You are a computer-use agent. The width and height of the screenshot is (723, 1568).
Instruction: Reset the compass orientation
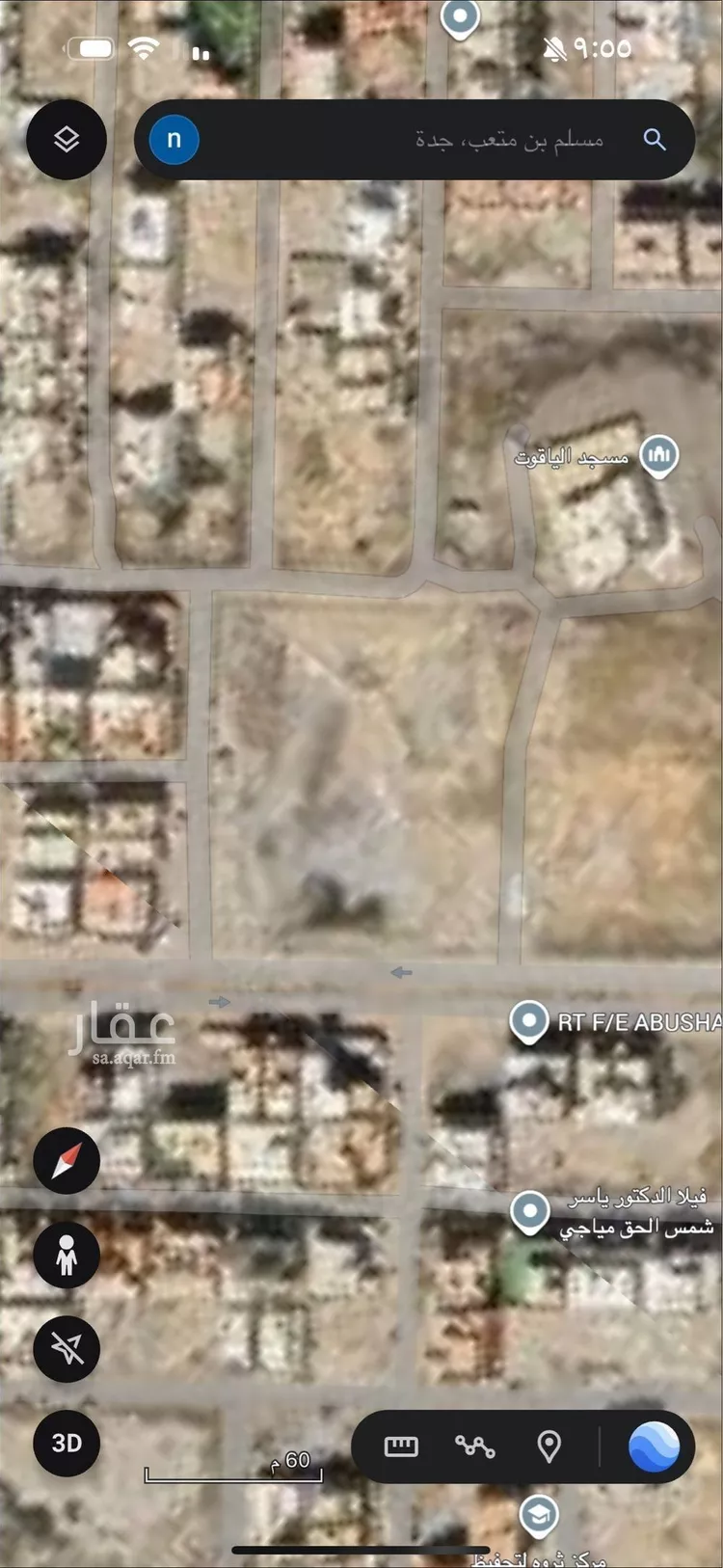pos(67,1158)
